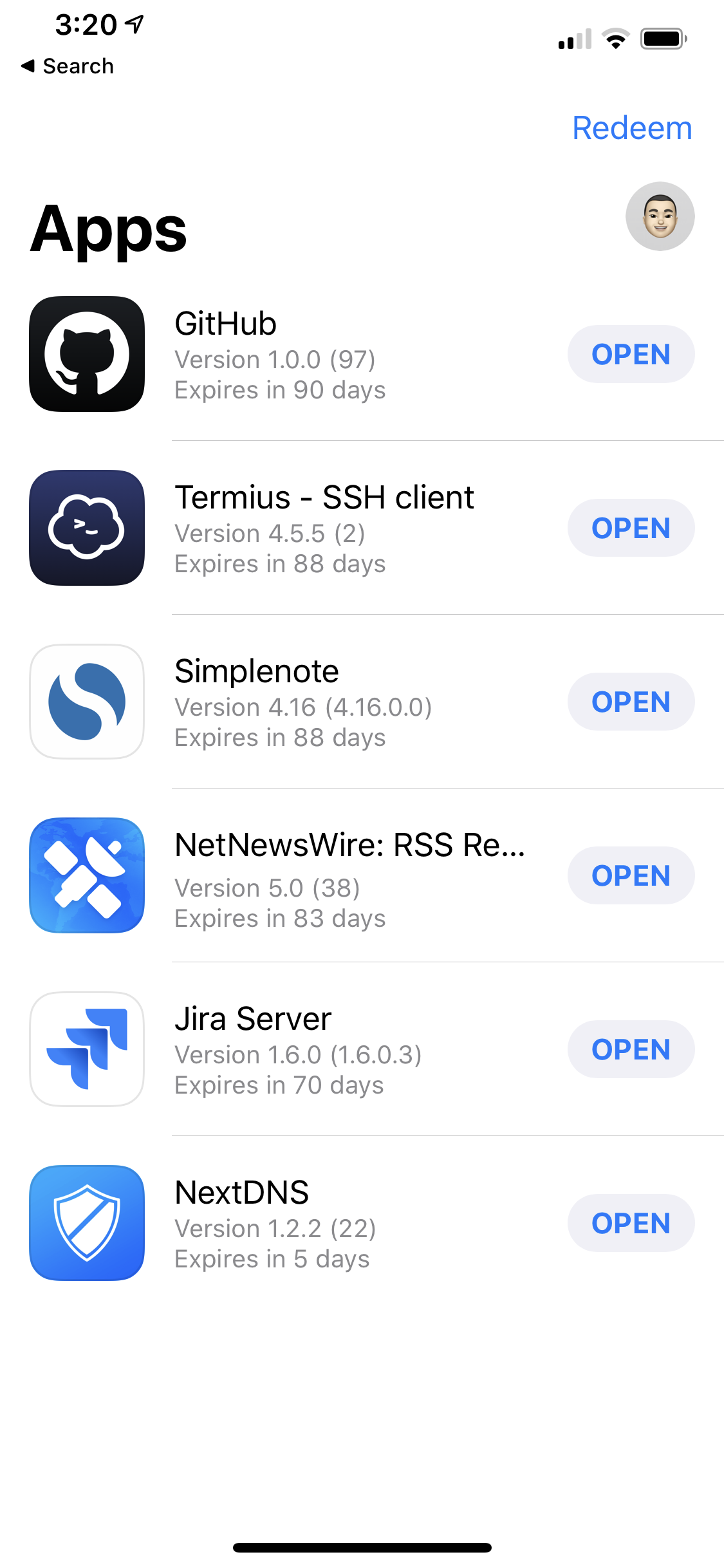Launch Termius with its OPEN button
The width and height of the screenshot is (724, 1568).
tap(630, 528)
